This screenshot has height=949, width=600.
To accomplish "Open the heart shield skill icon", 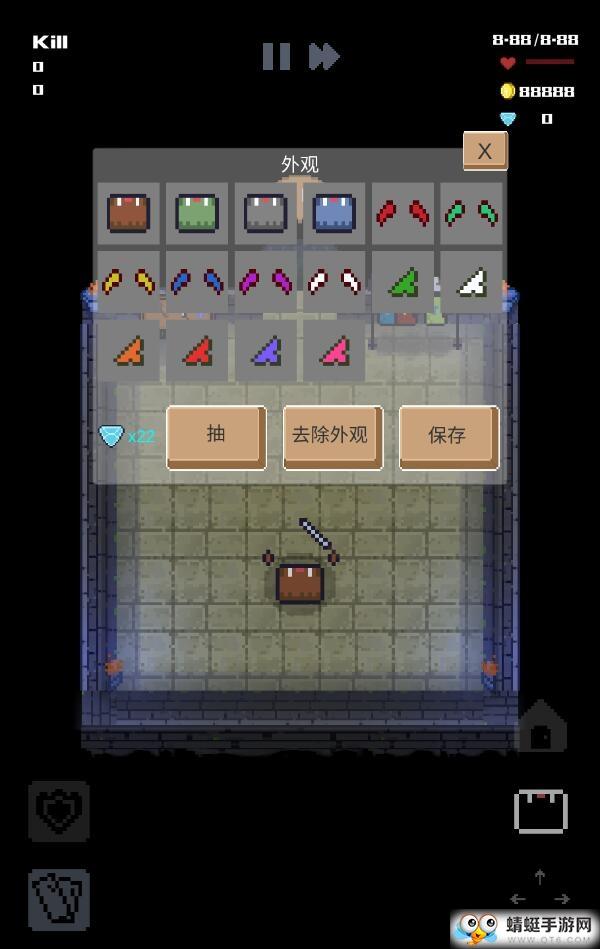I will pos(58,811).
